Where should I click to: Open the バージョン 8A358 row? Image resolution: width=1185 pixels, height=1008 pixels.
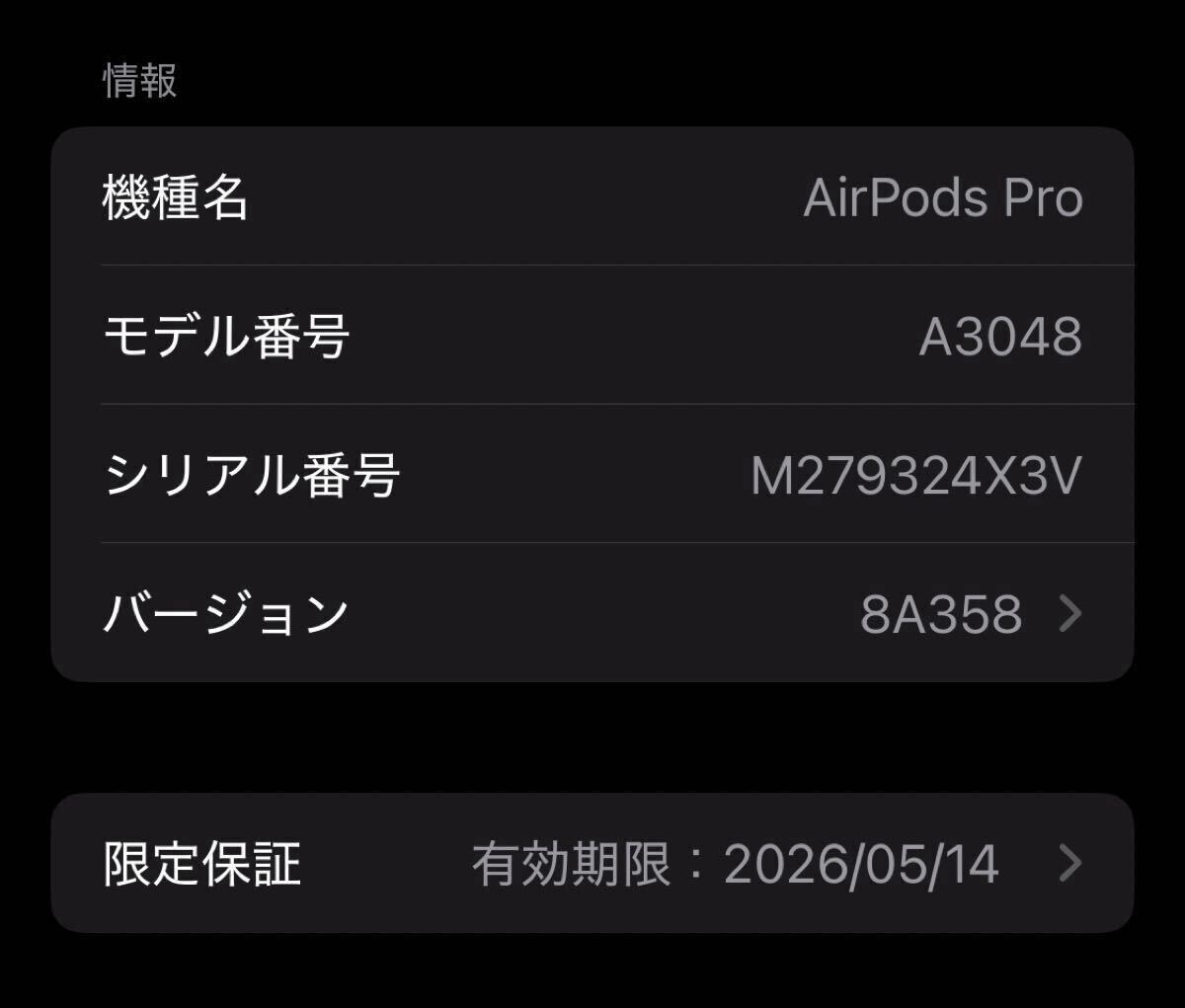(592, 613)
